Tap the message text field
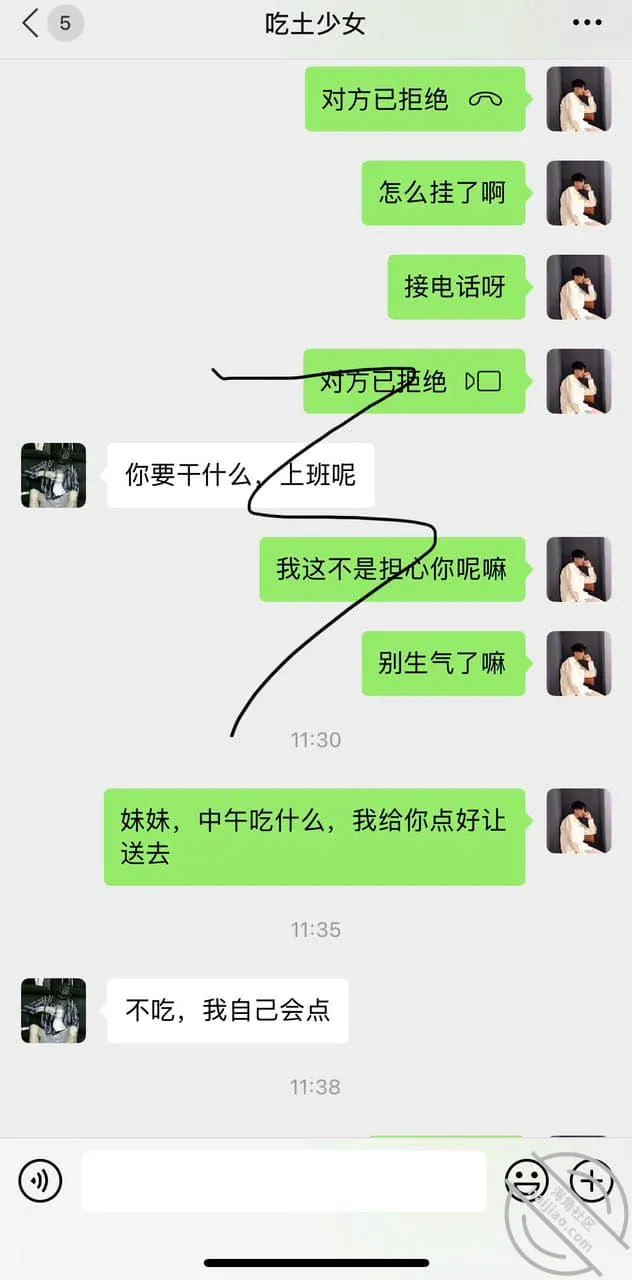632x1280 pixels. click(284, 1181)
